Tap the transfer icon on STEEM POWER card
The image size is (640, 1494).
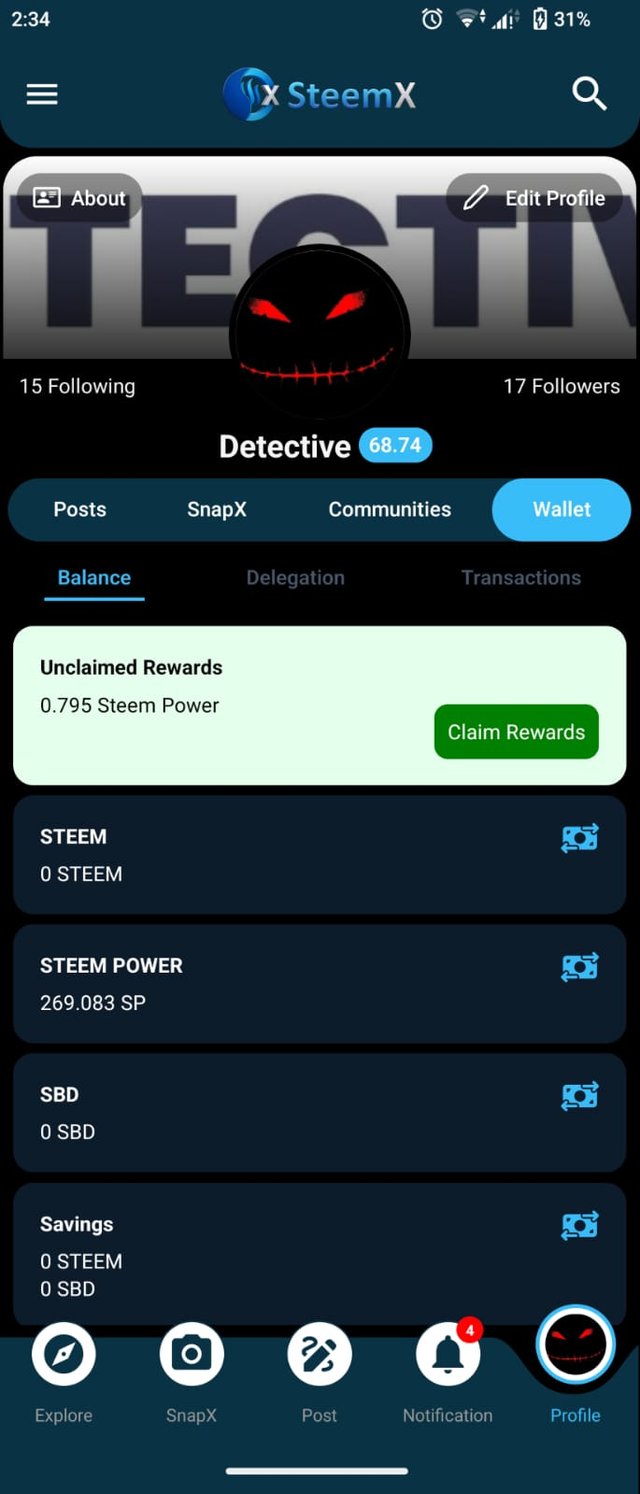click(x=580, y=967)
